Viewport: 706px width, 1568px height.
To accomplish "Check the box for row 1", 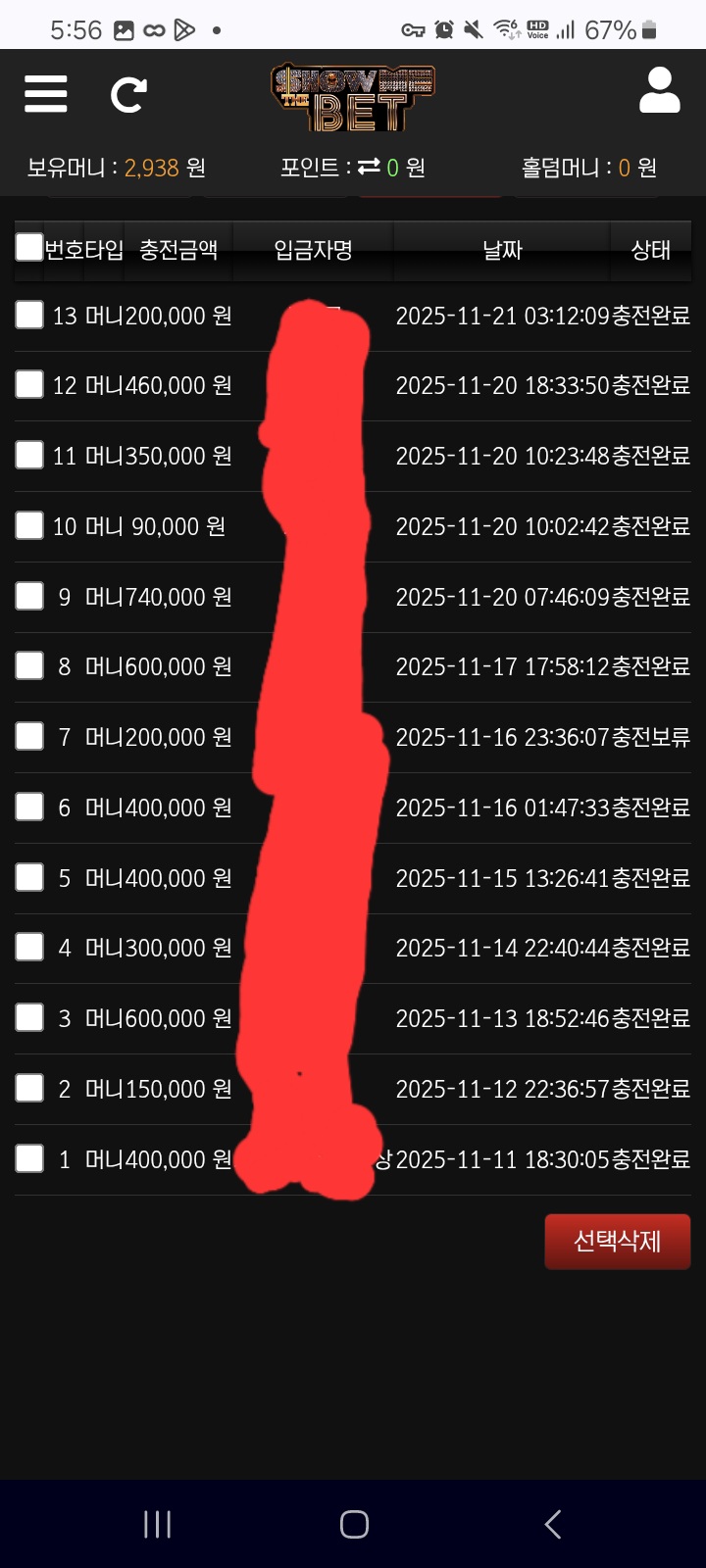I will pos(29,1158).
